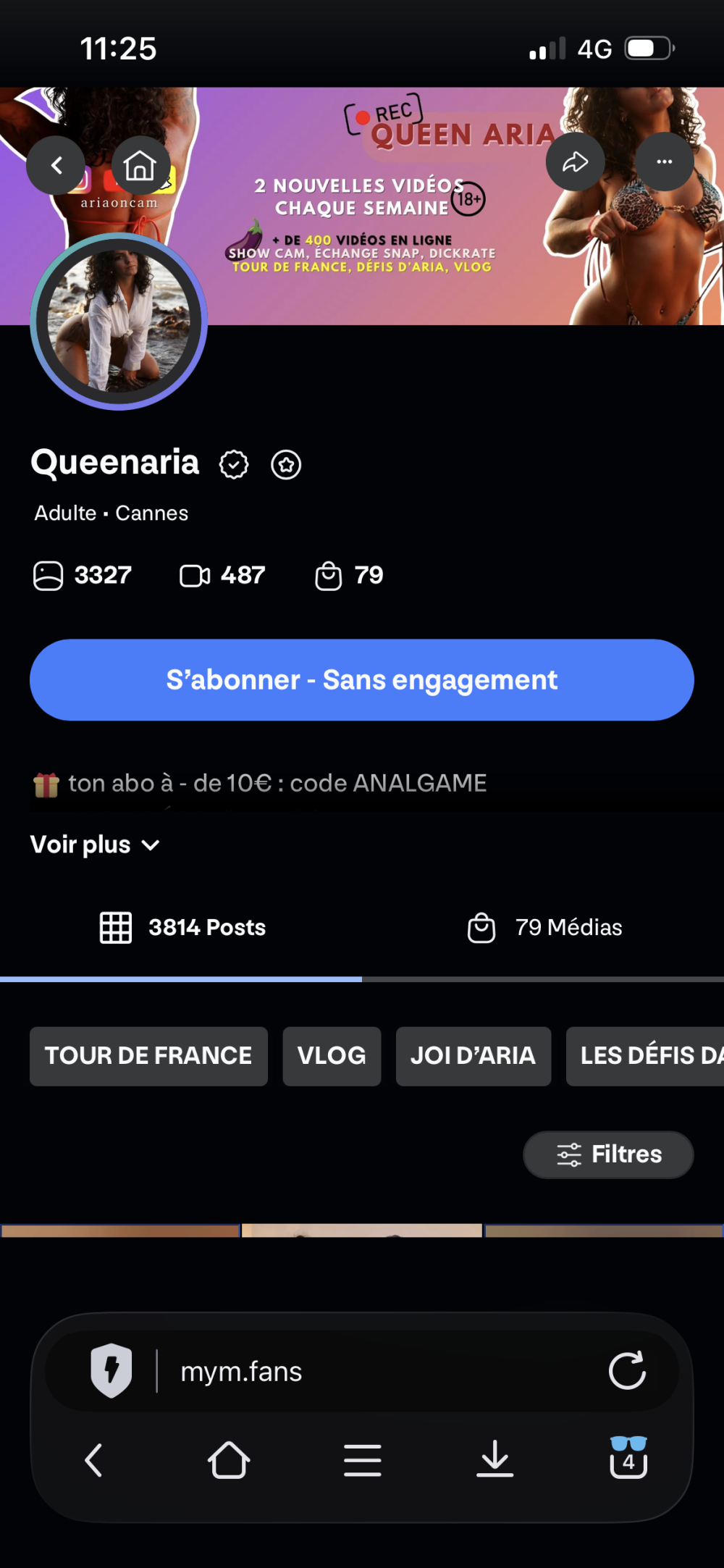The image size is (724, 1568).
Task: Select the JOI D'ARIA chip
Action: 473,1055
